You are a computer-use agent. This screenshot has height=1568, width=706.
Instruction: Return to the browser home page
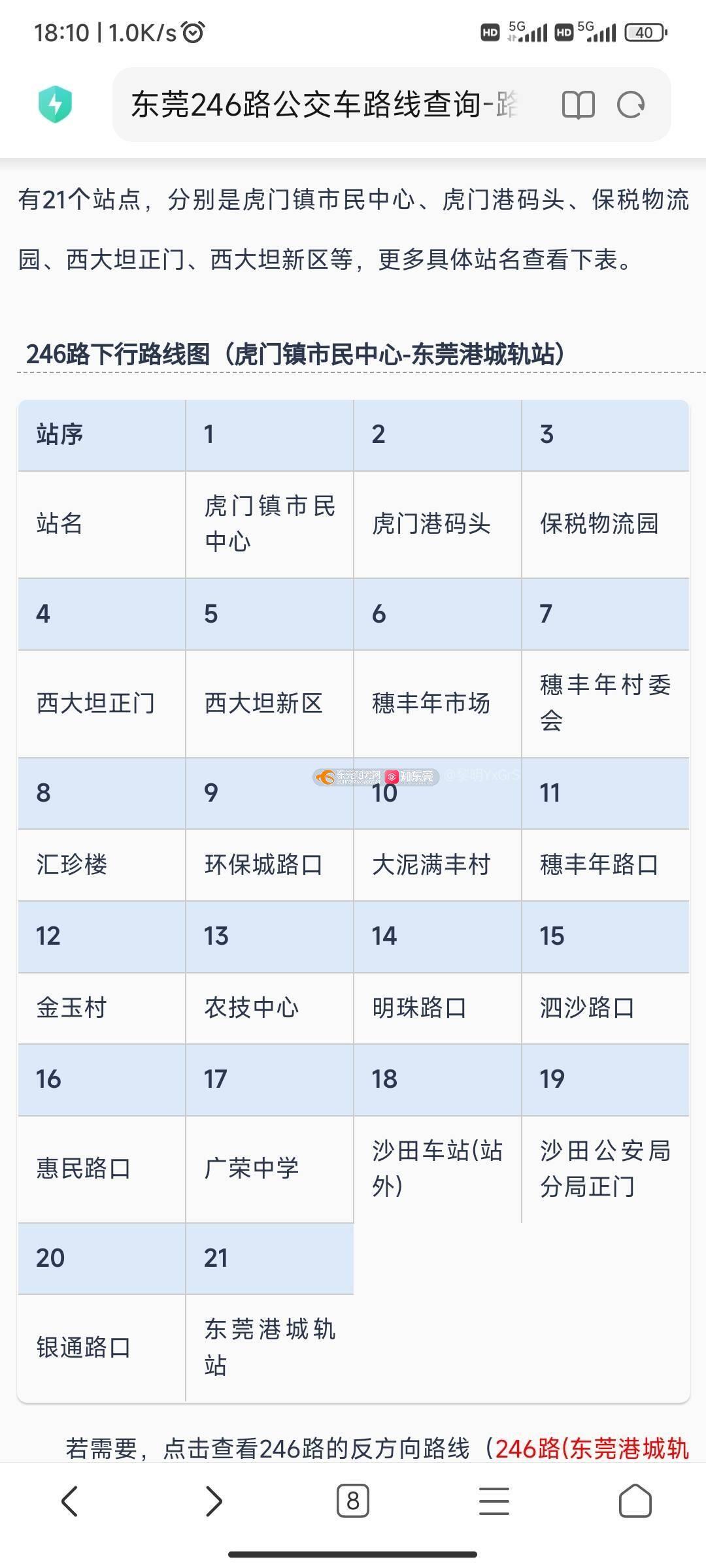click(635, 1501)
